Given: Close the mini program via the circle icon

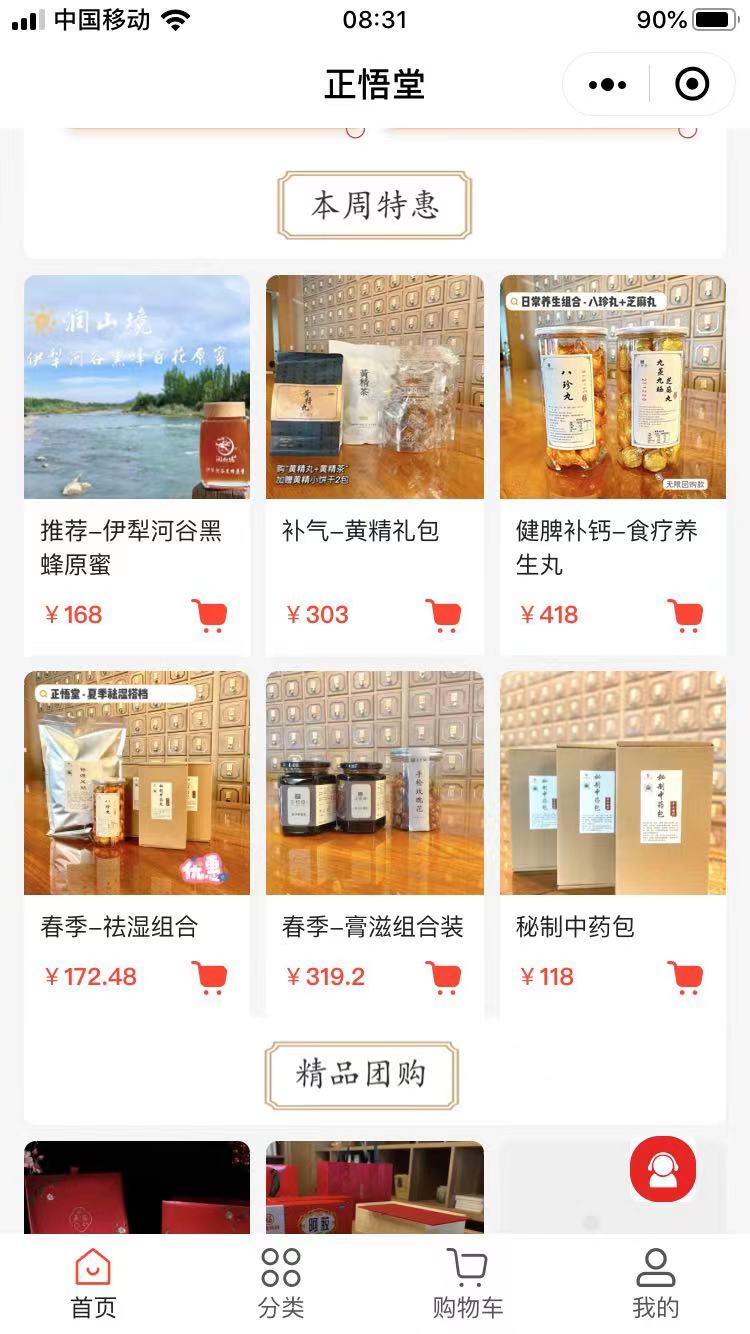Looking at the screenshot, I should [692, 85].
